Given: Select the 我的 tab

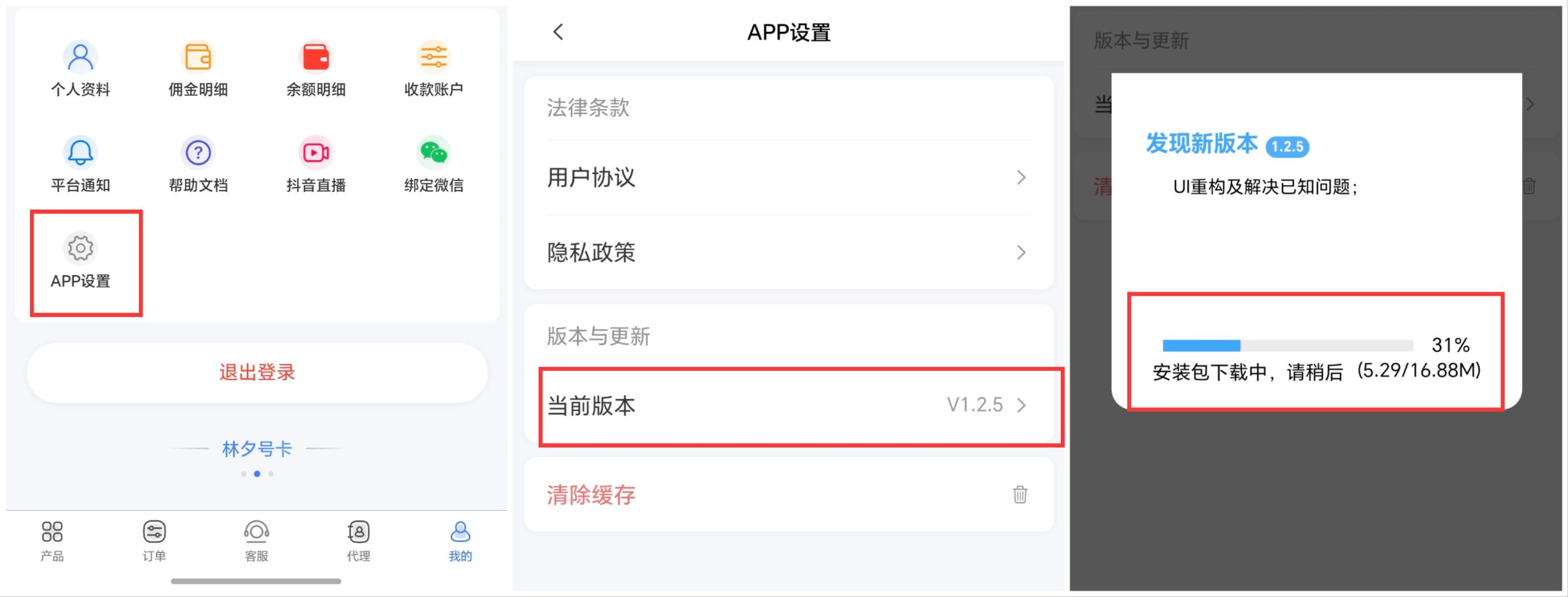Looking at the screenshot, I should point(460,541).
